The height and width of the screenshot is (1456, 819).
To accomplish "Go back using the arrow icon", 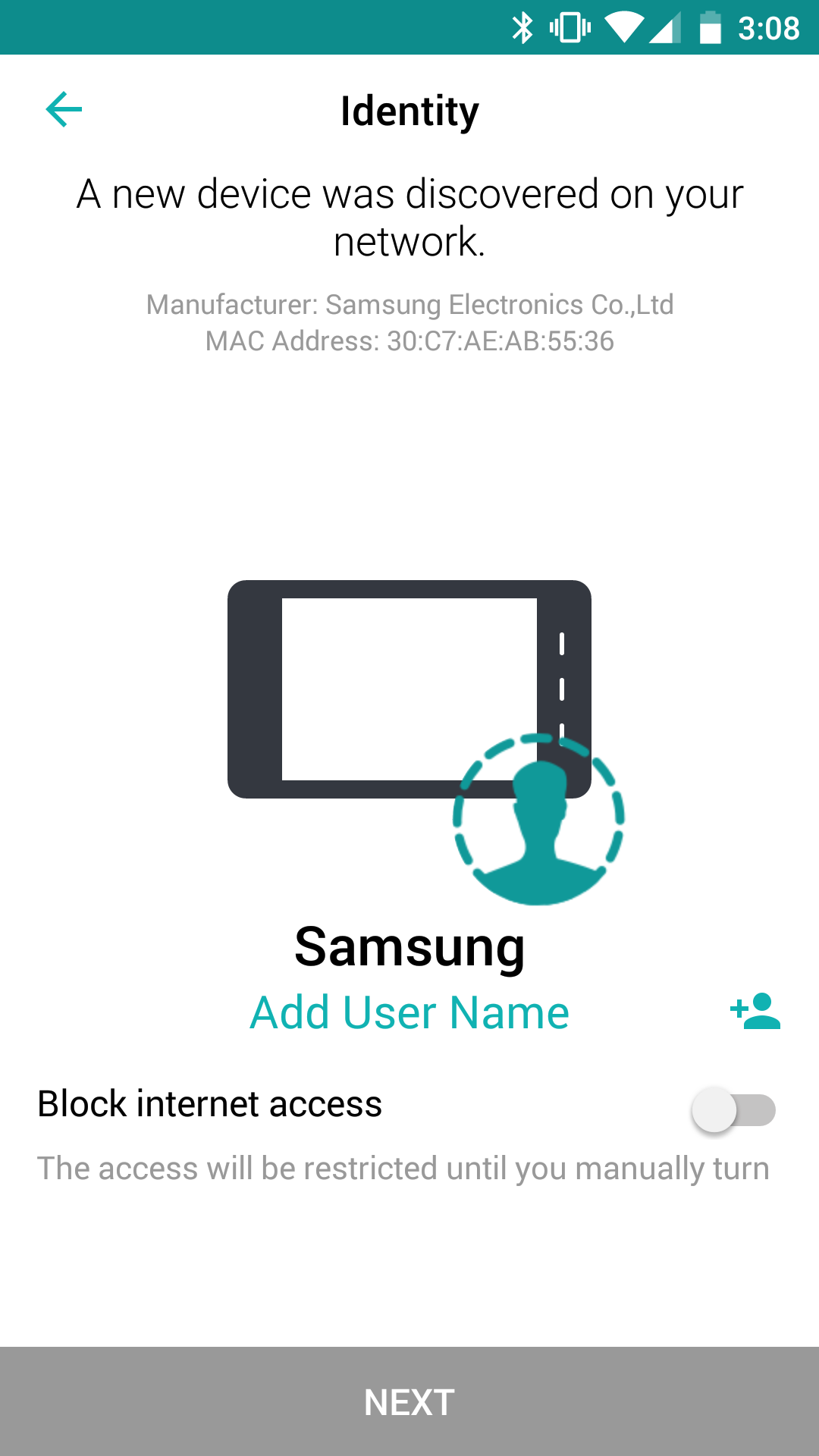I will (64, 110).
